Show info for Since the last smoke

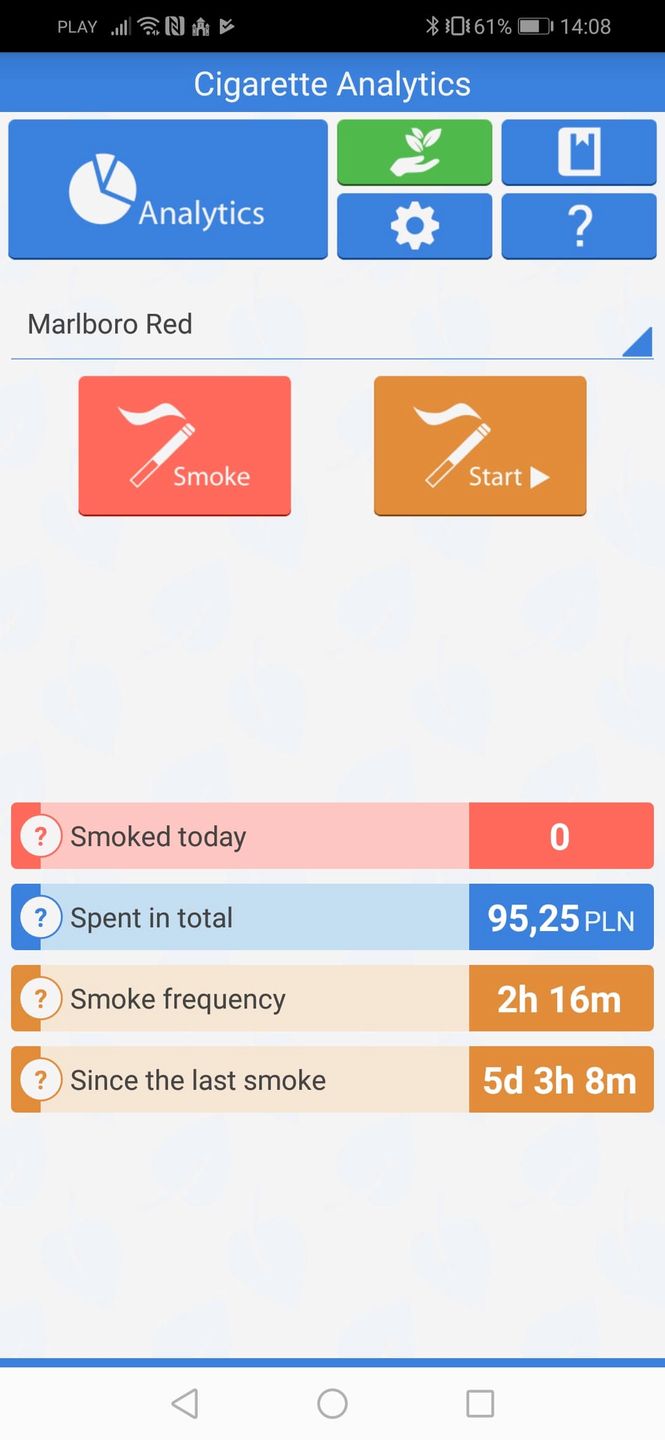[41, 1079]
